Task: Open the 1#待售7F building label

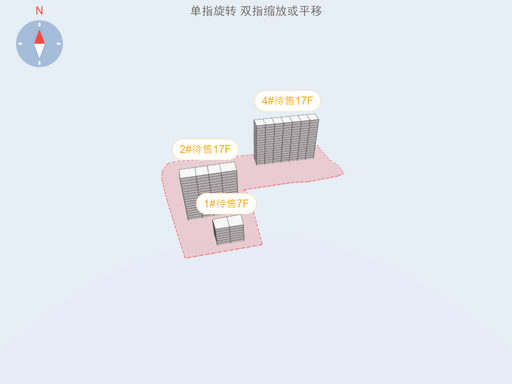Action: pyautogui.click(x=226, y=203)
